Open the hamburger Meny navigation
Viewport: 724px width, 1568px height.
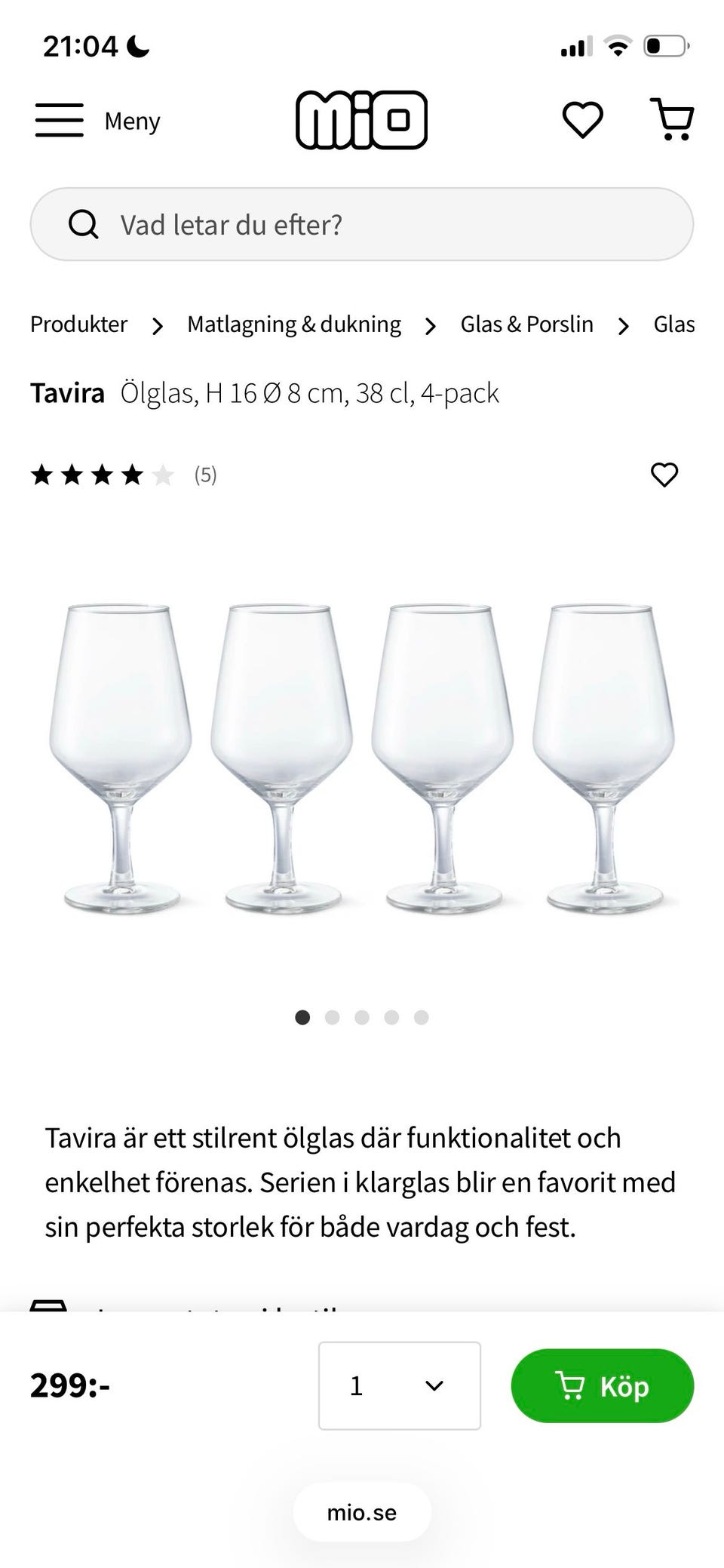tap(60, 120)
